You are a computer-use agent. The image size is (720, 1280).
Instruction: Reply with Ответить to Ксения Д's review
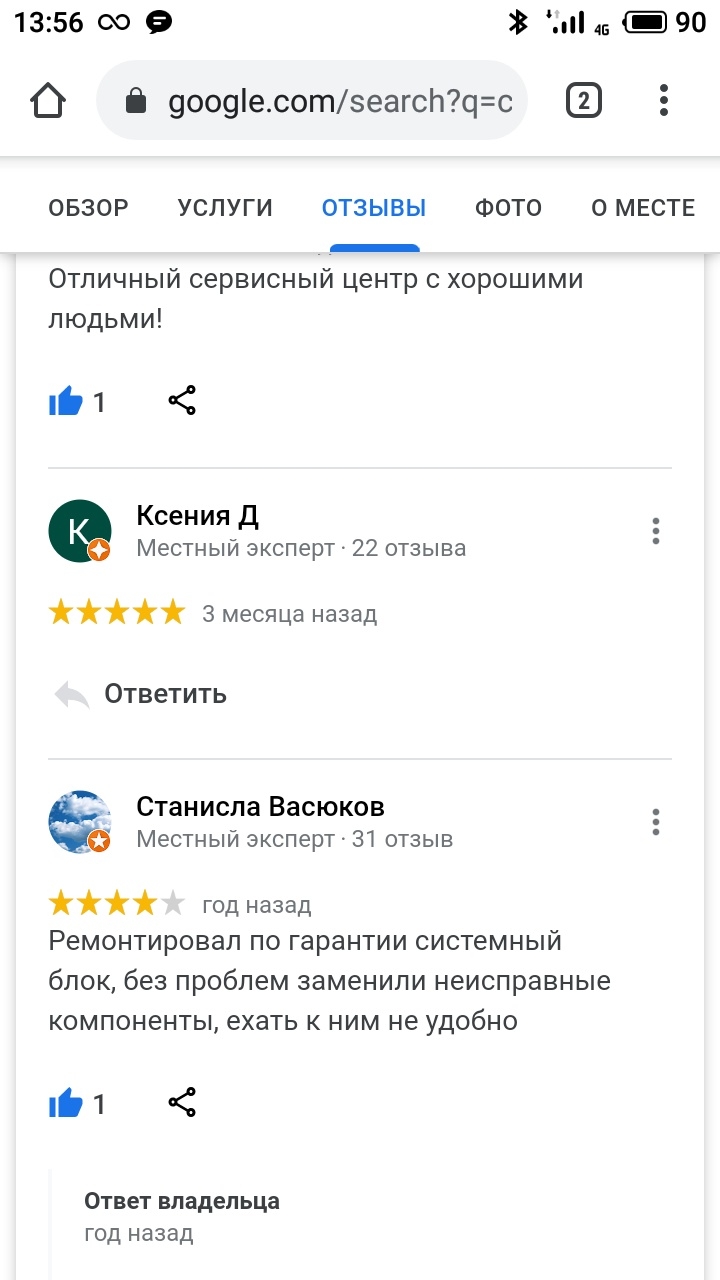point(141,694)
